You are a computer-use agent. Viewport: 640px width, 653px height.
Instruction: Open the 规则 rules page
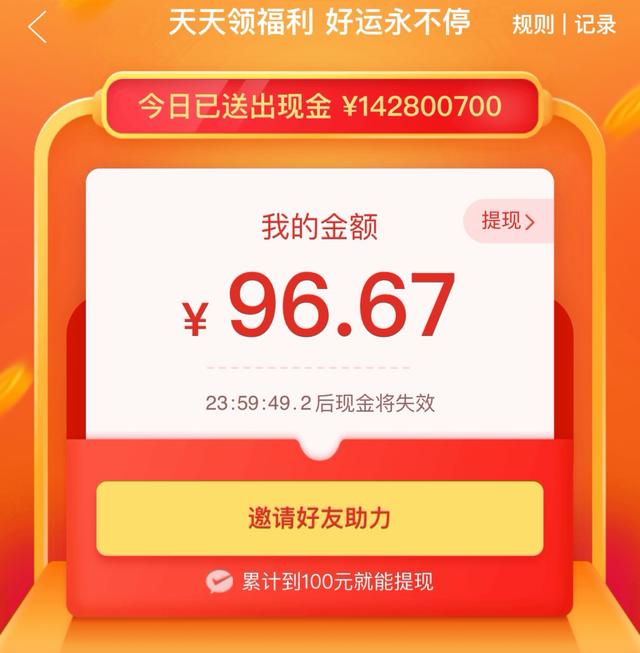(x=533, y=25)
